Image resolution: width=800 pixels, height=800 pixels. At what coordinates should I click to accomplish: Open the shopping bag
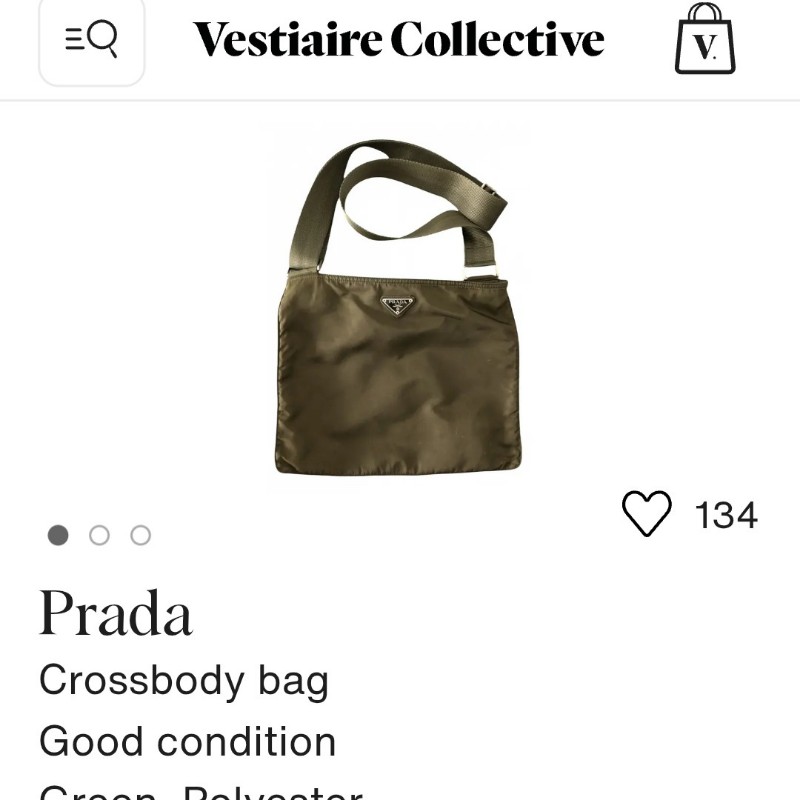pos(705,40)
